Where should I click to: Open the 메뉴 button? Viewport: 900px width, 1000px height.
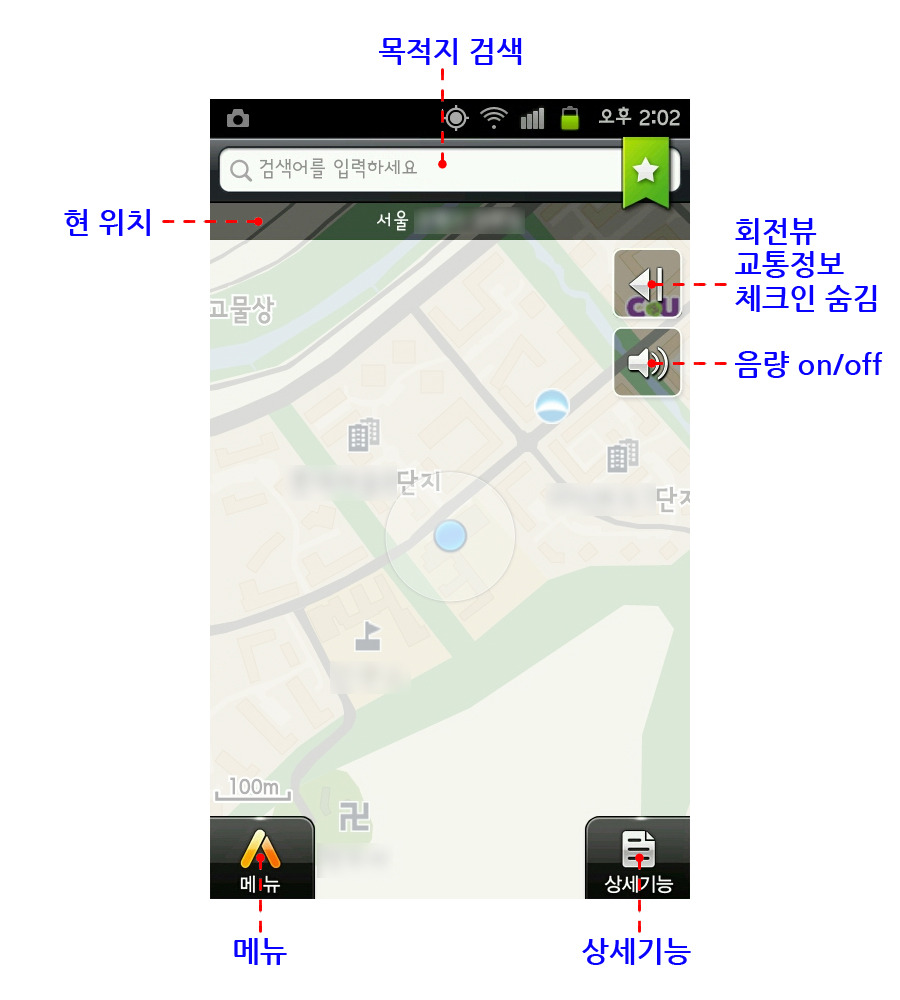(x=261, y=858)
